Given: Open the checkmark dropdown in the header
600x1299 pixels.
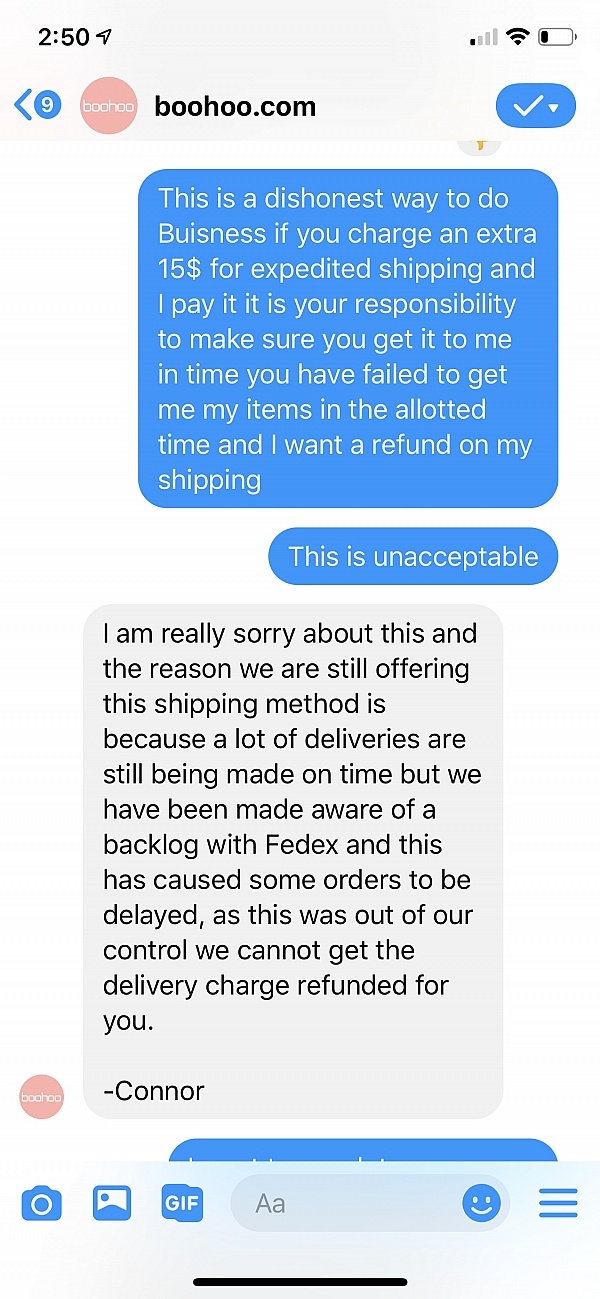Looking at the screenshot, I should point(535,105).
